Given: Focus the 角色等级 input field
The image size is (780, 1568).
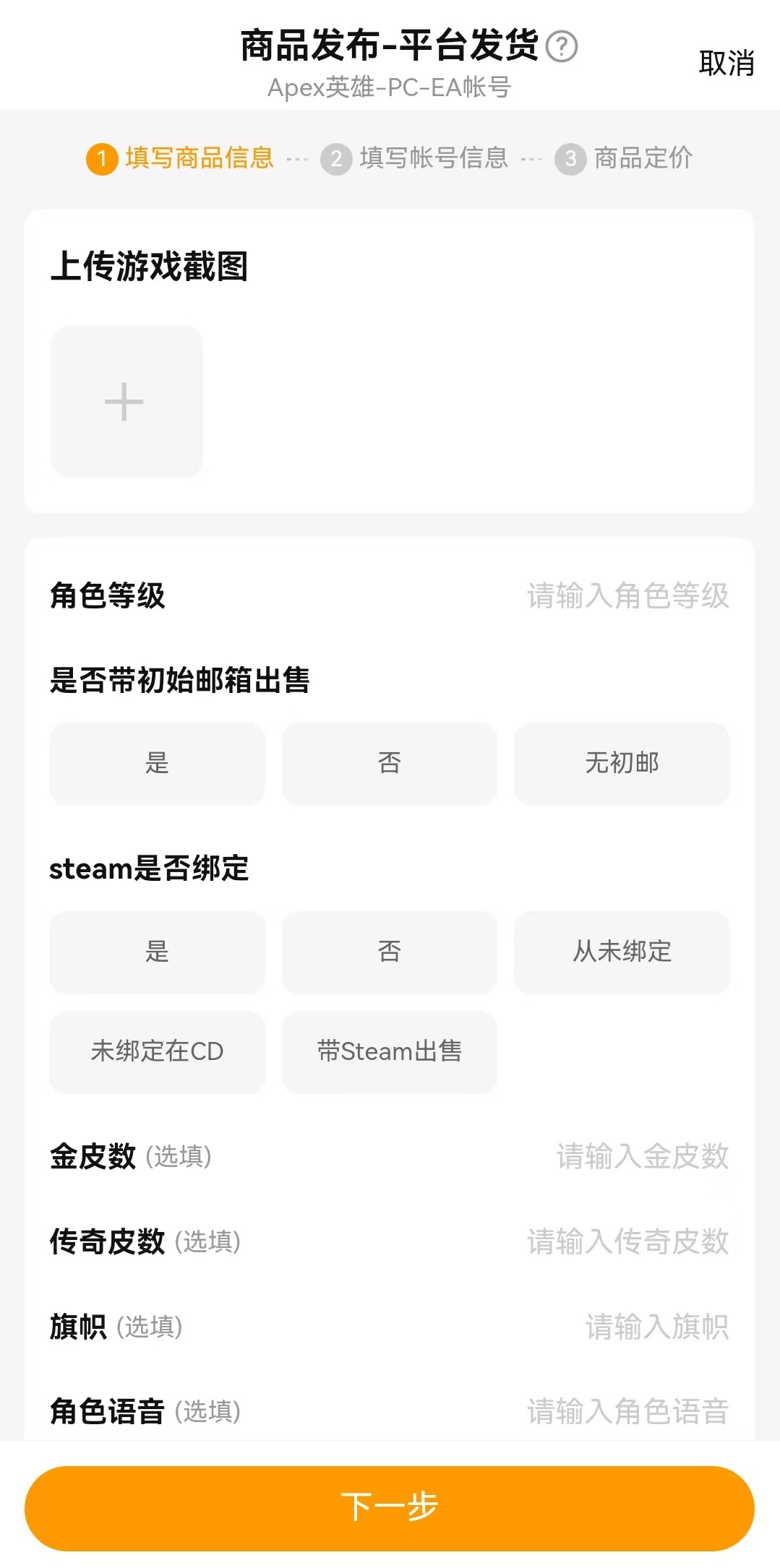Looking at the screenshot, I should (x=627, y=596).
